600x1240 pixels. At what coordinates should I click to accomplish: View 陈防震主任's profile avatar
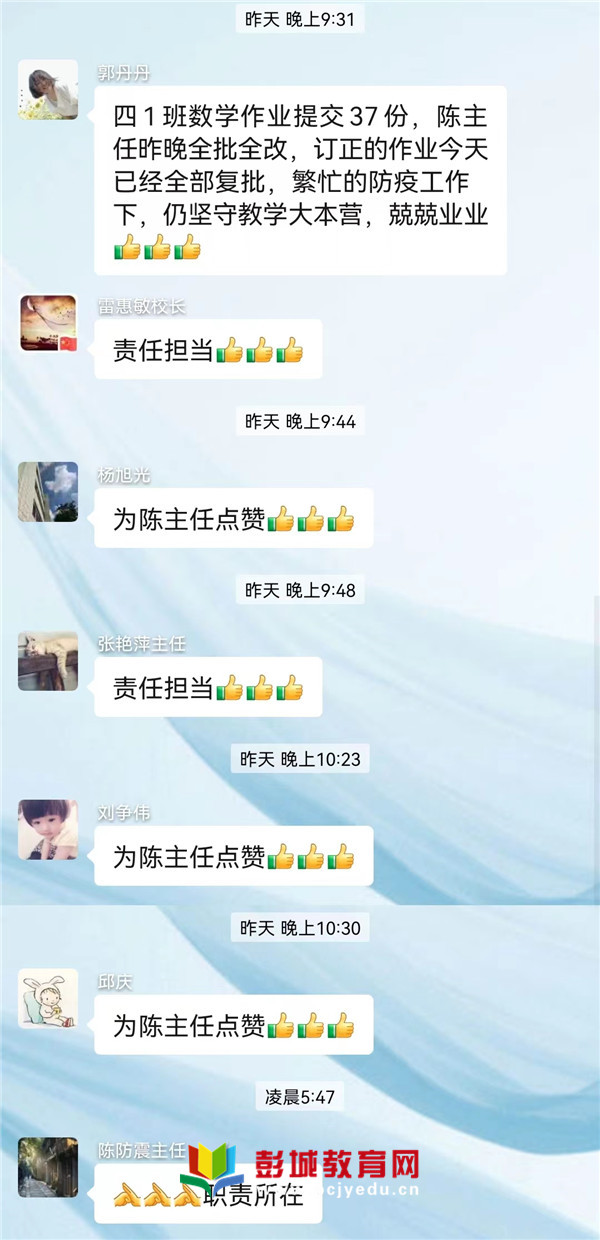(x=48, y=1167)
